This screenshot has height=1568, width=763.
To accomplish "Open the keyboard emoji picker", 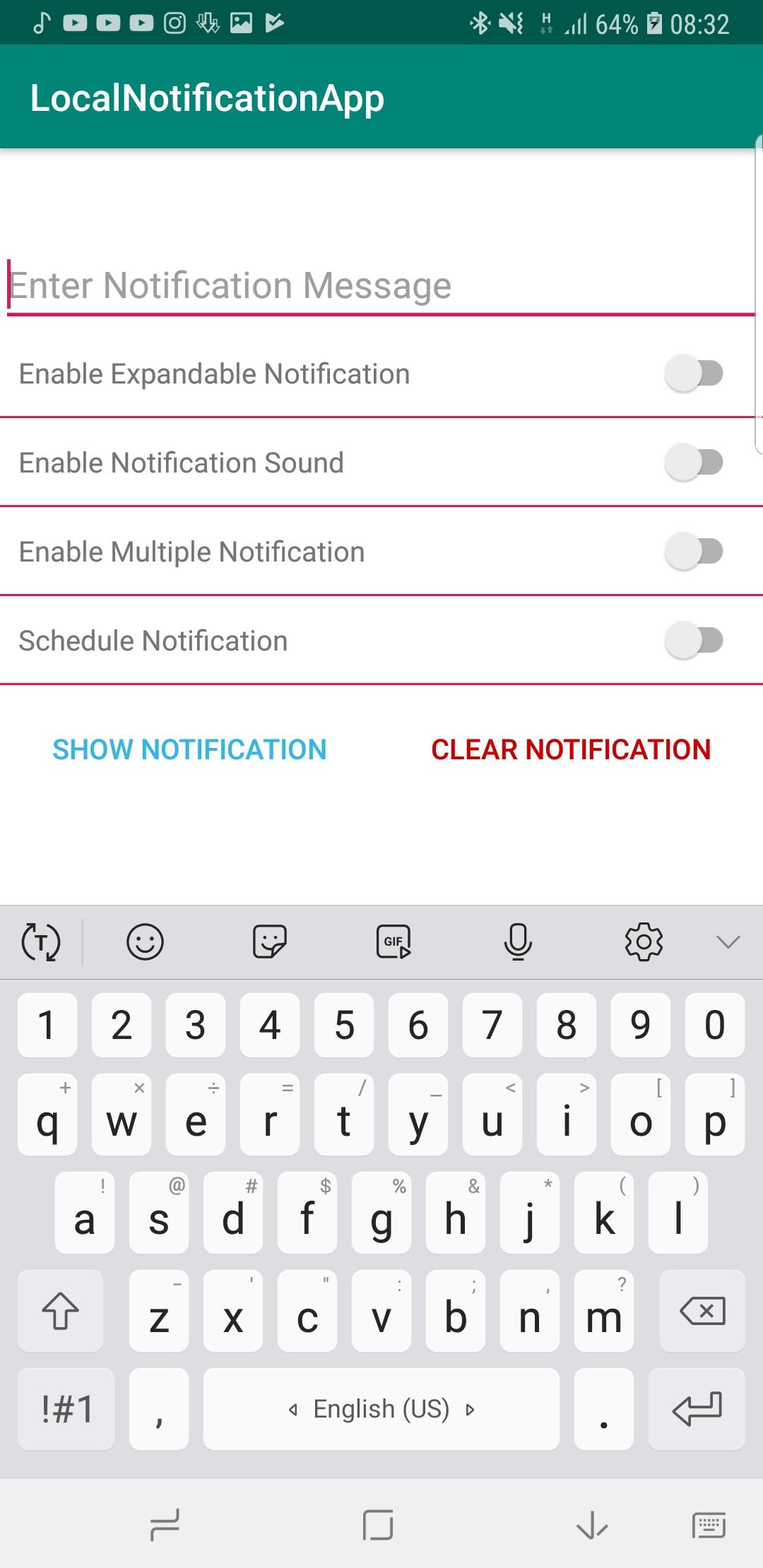I will 145,942.
